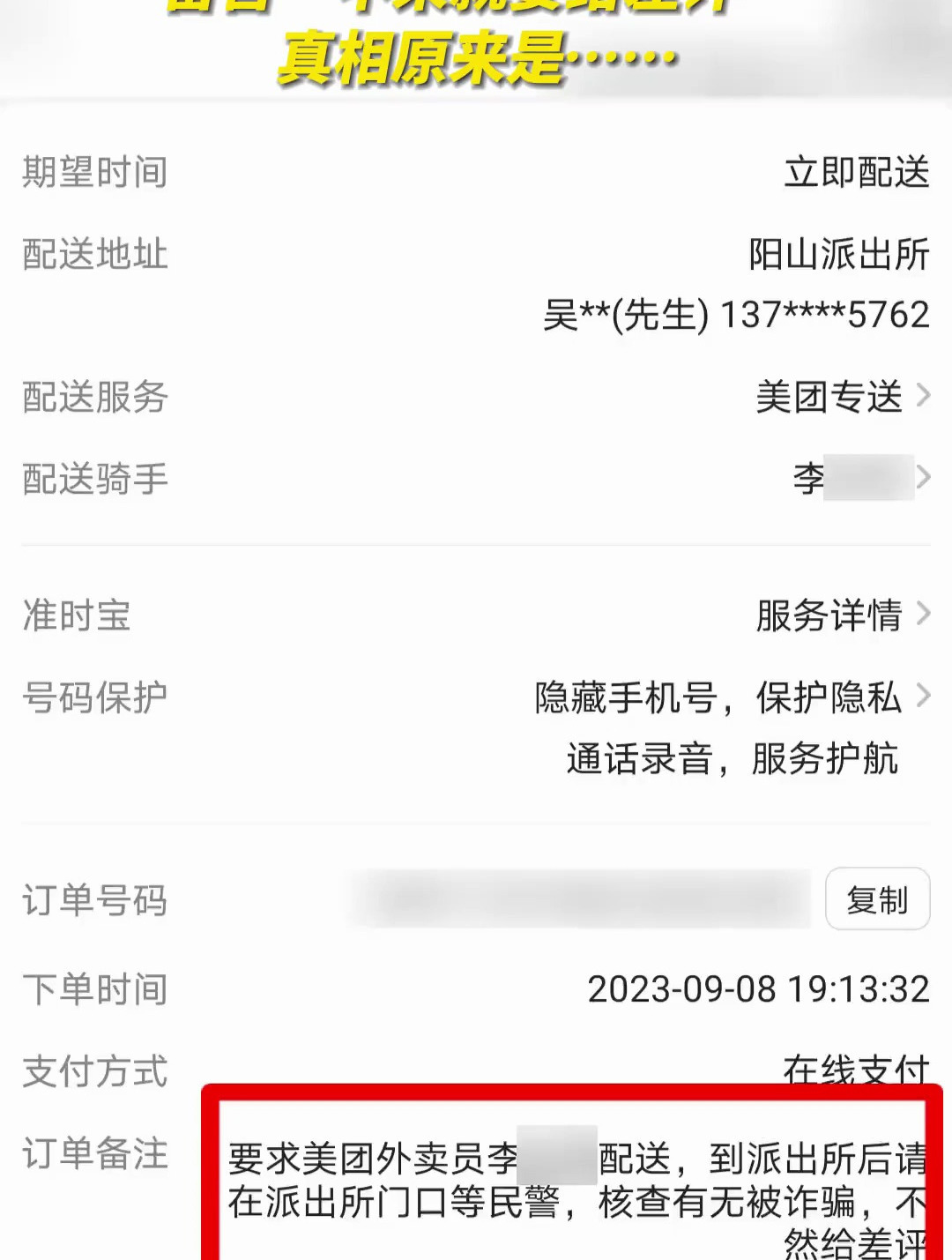This screenshot has height=1260, width=952.
Task: Select the delivery address 阳山派出所
Action: [x=836, y=256]
